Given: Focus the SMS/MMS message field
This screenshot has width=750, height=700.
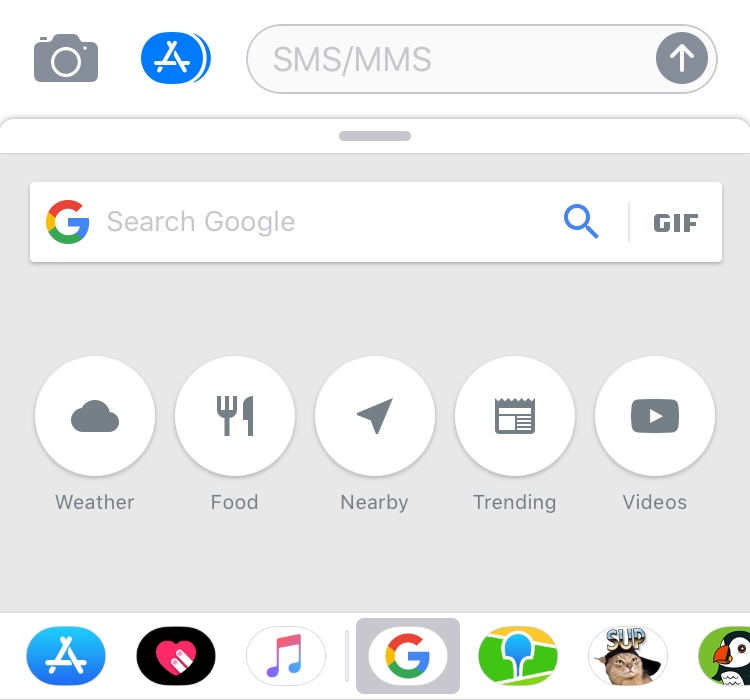Looking at the screenshot, I should [450, 59].
